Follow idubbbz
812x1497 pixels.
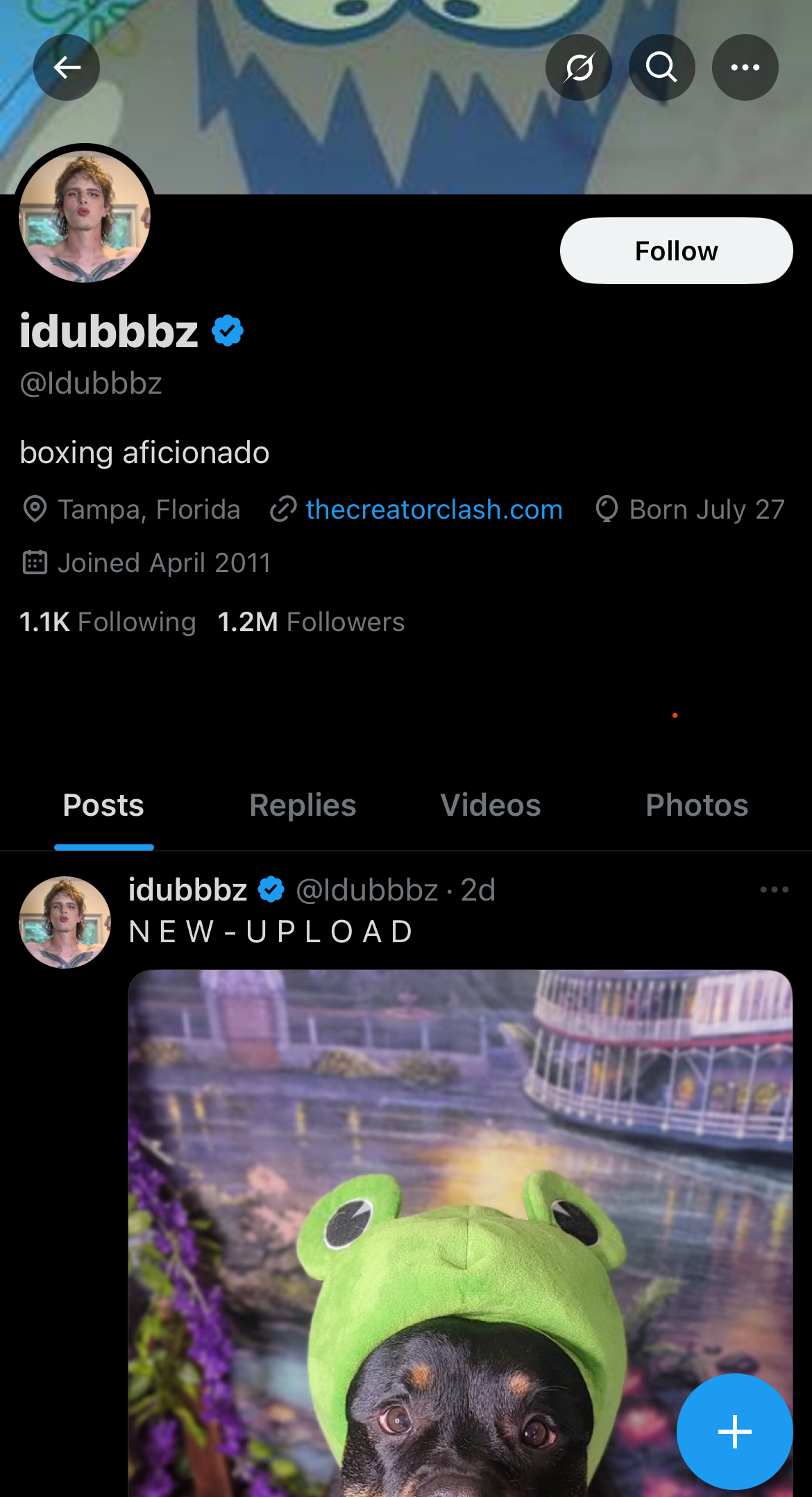(677, 251)
